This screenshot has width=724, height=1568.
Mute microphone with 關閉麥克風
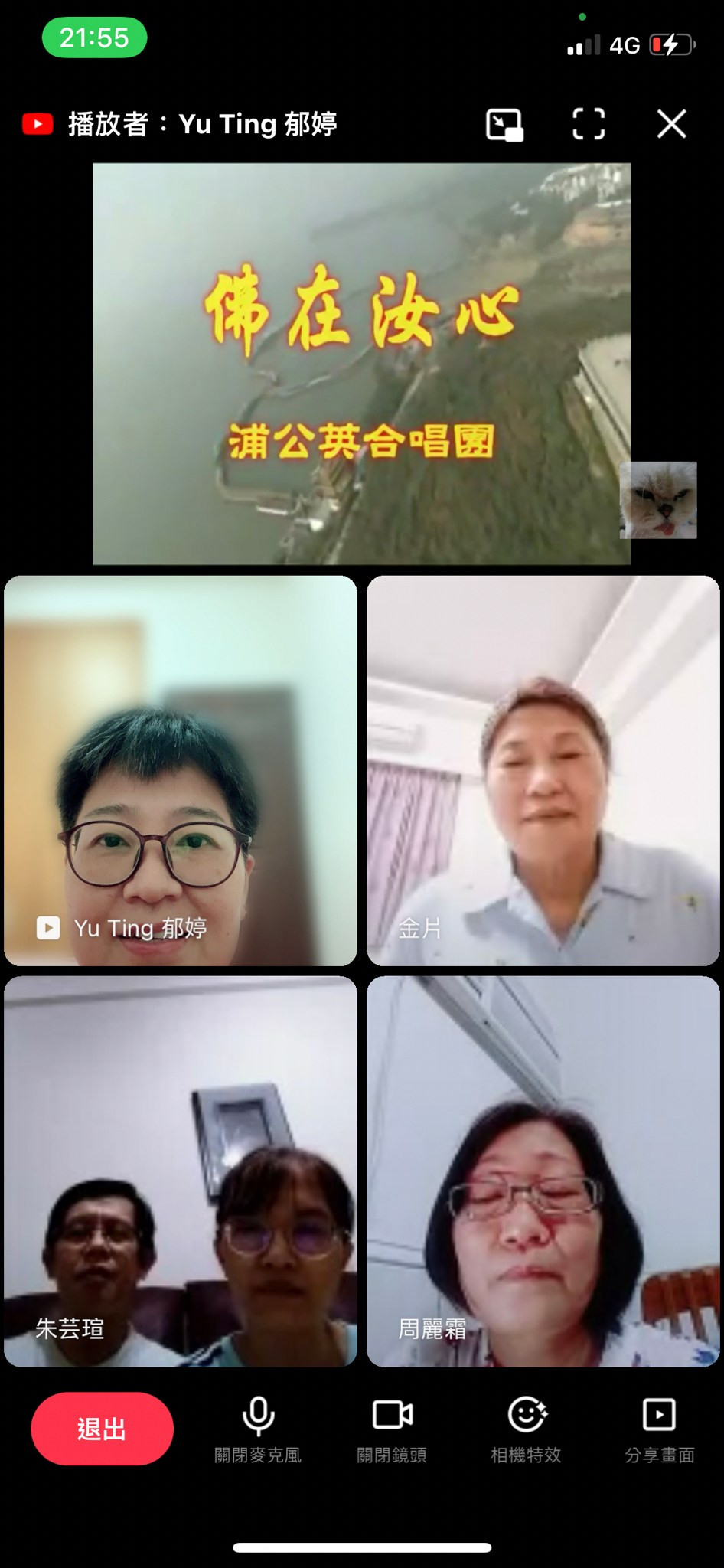[258, 1429]
